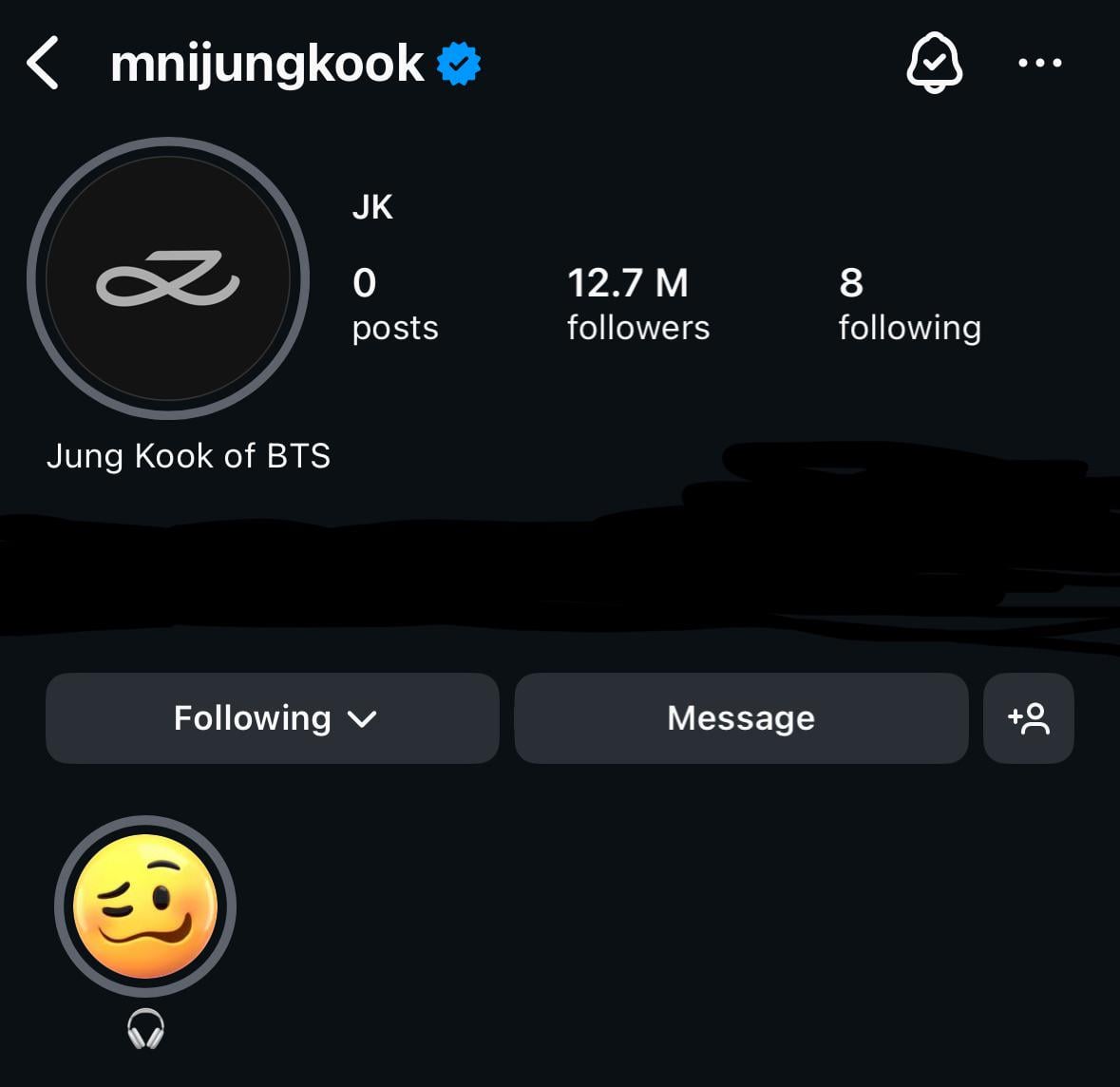Show suggested similar accounts
Image resolution: width=1120 pixels, height=1087 pixels.
click(1029, 718)
